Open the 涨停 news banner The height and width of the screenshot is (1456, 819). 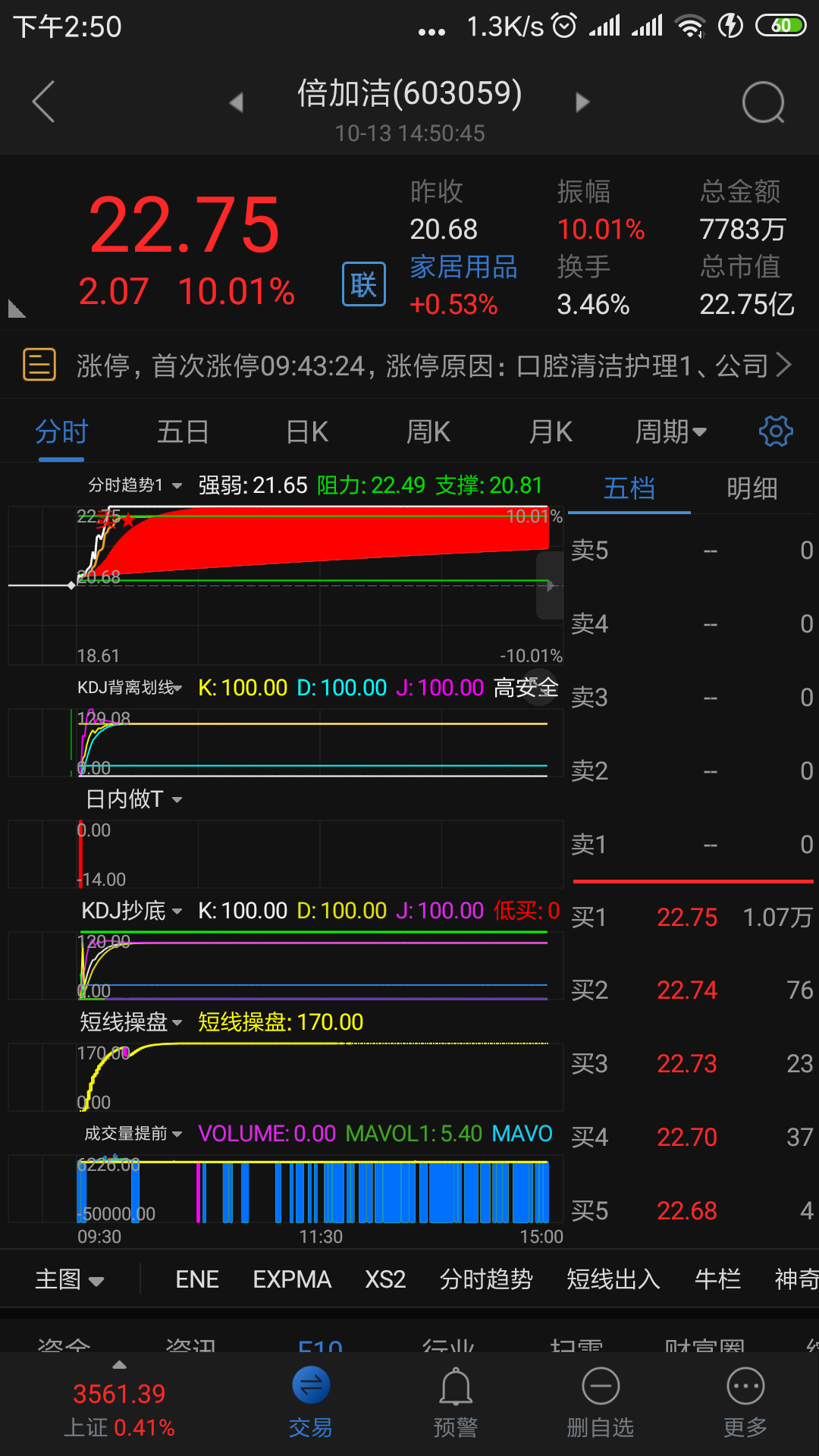click(409, 366)
